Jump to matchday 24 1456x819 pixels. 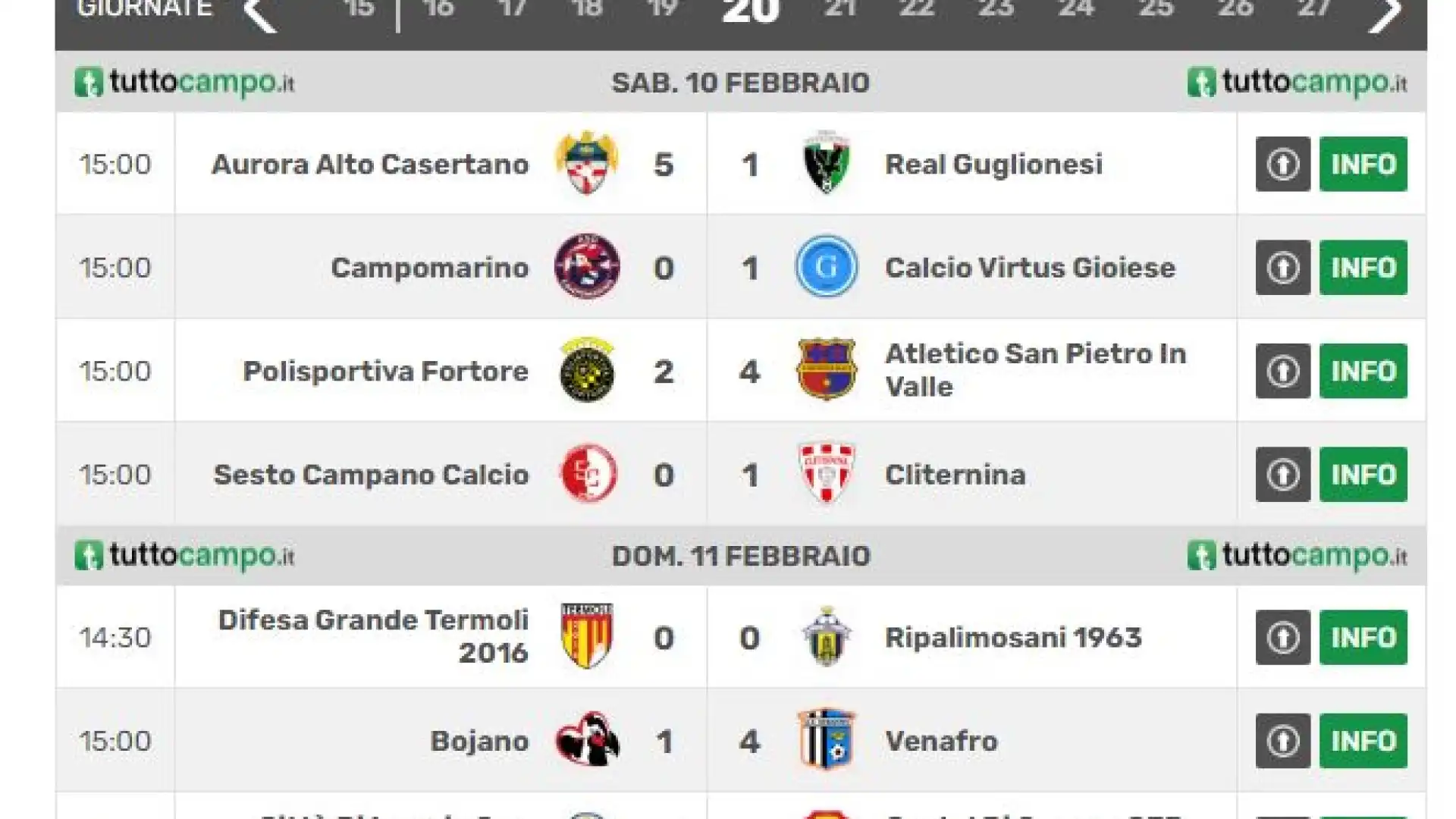pyautogui.click(x=1076, y=9)
